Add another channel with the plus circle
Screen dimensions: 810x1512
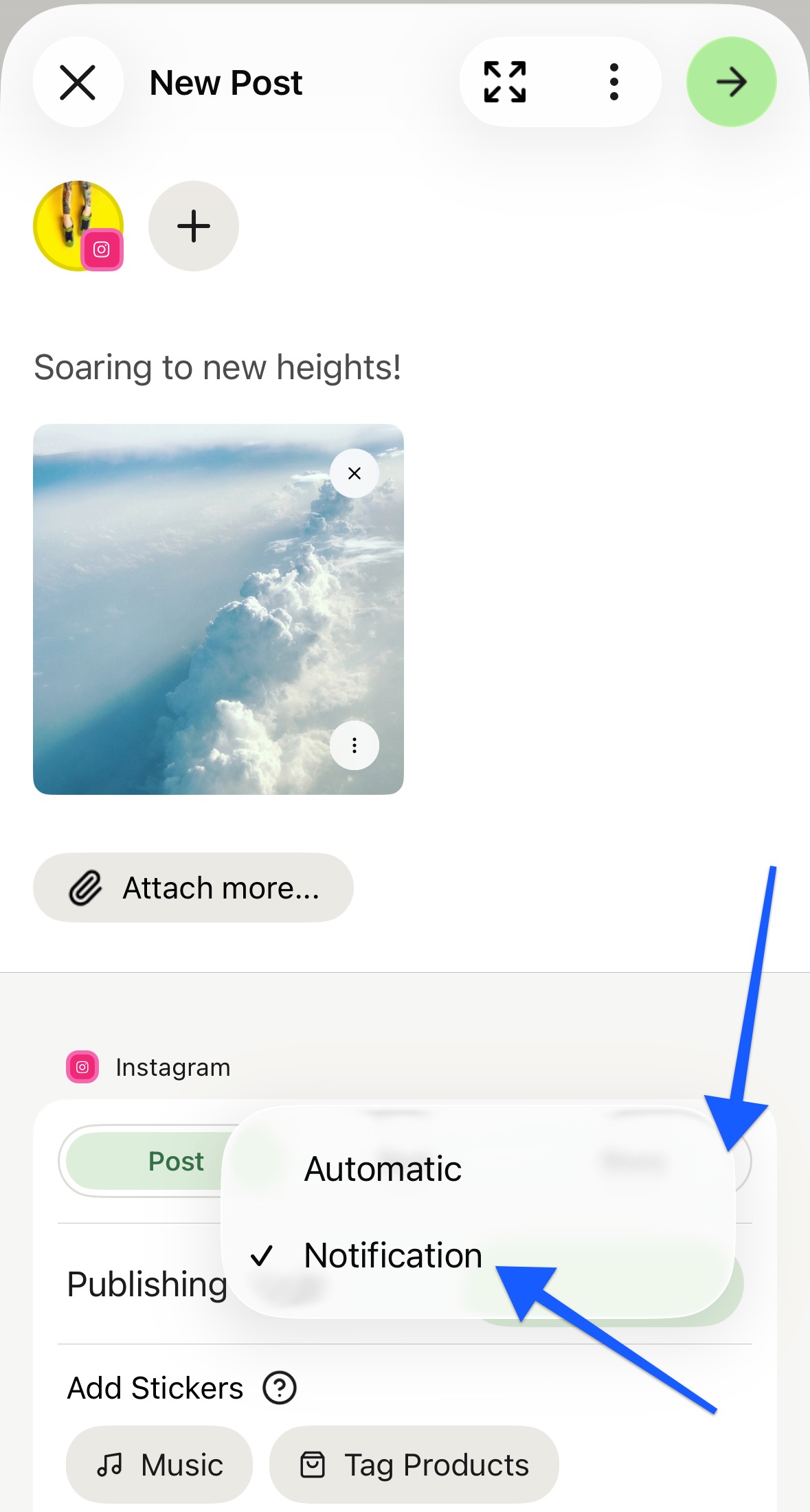coord(193,226)
